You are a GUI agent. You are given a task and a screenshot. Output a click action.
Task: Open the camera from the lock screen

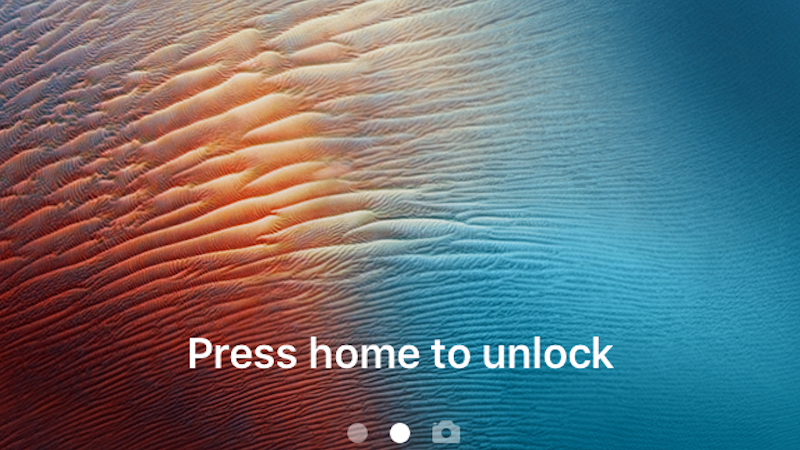[445, 432]
